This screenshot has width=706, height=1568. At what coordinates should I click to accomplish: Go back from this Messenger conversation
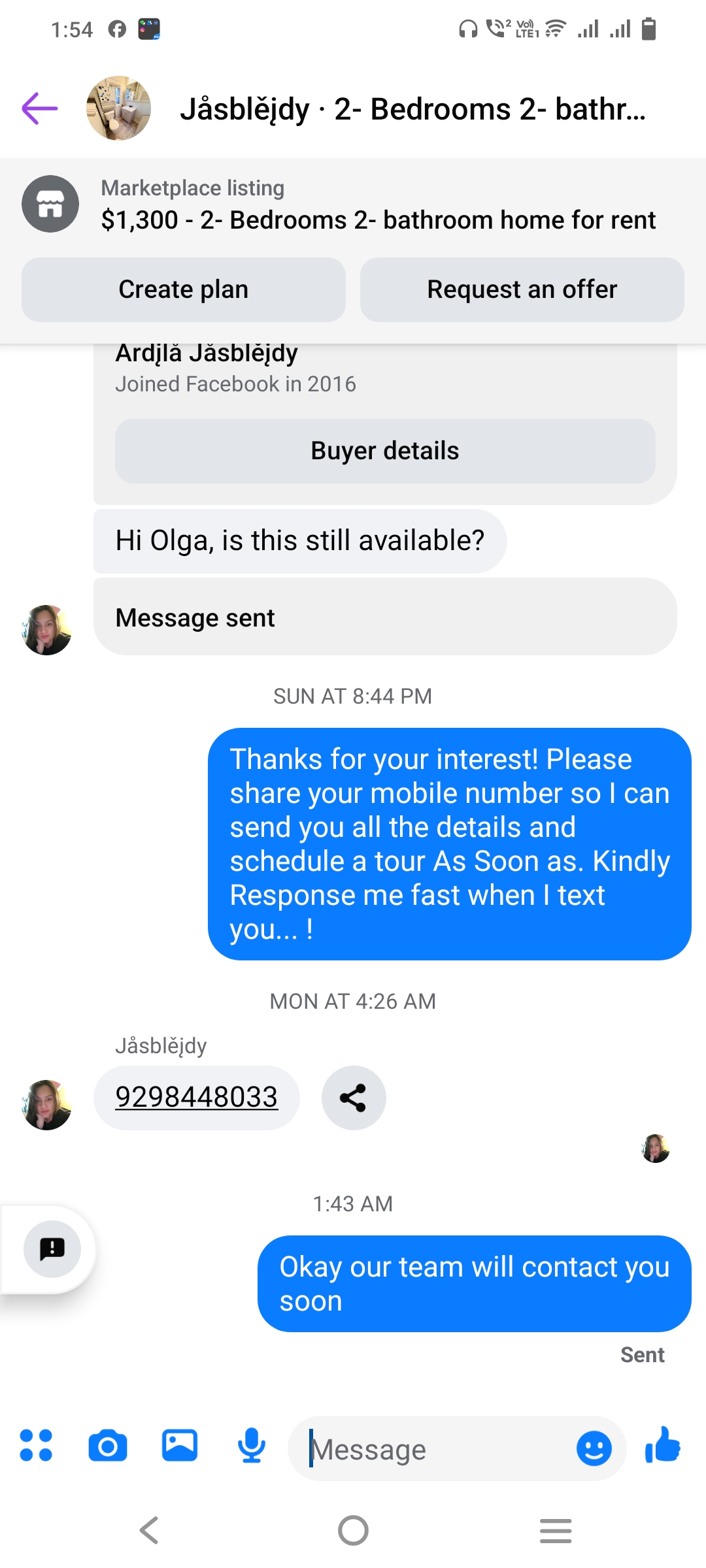[40, 108]
